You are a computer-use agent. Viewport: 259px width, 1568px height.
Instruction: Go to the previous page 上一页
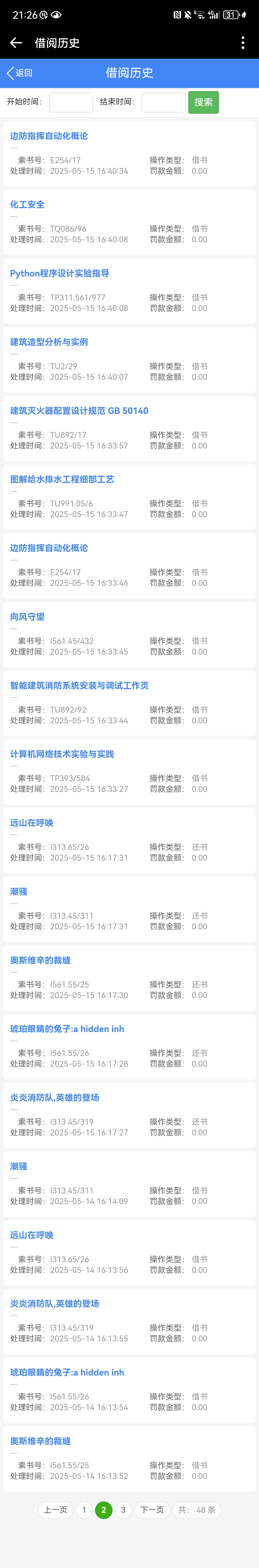[55, 1510]
